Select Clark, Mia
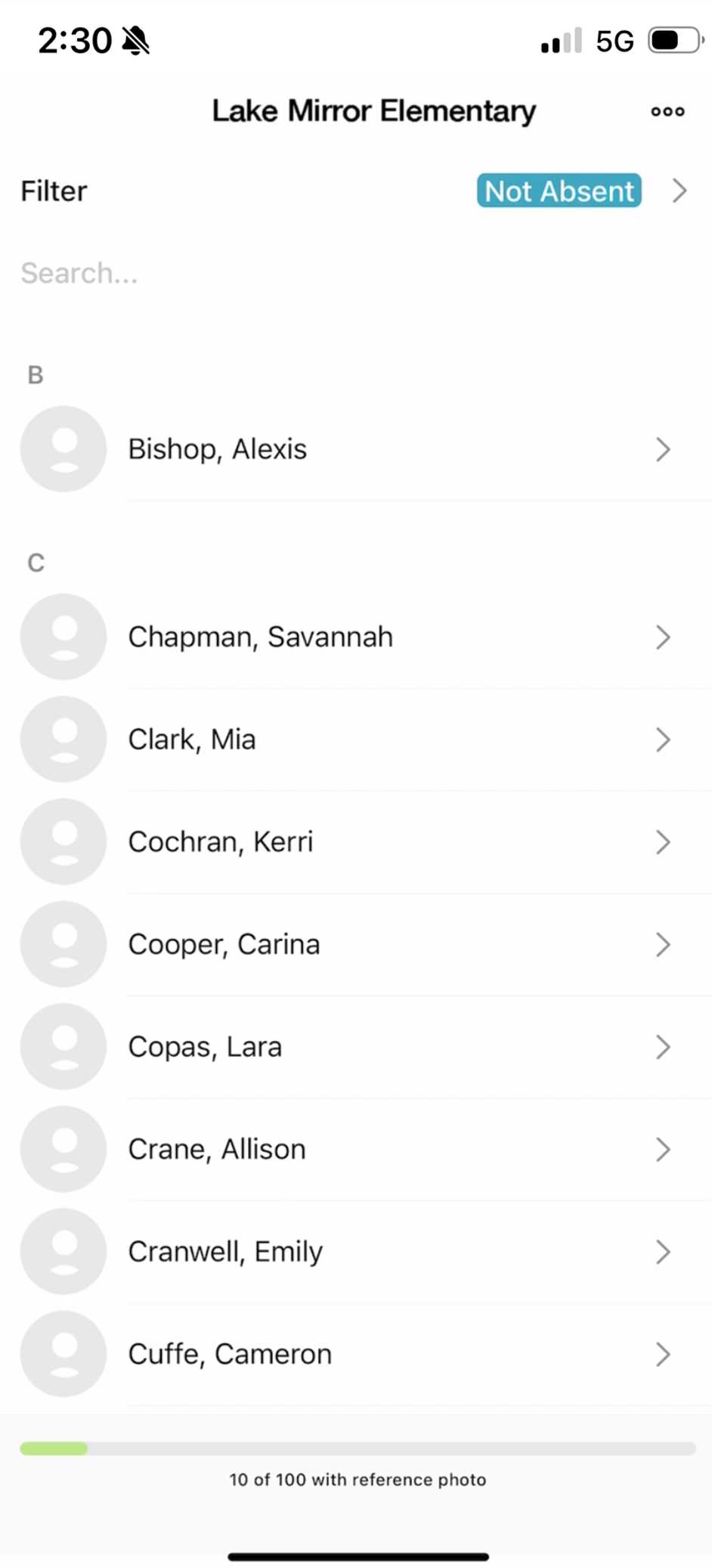 coord(356,739)
